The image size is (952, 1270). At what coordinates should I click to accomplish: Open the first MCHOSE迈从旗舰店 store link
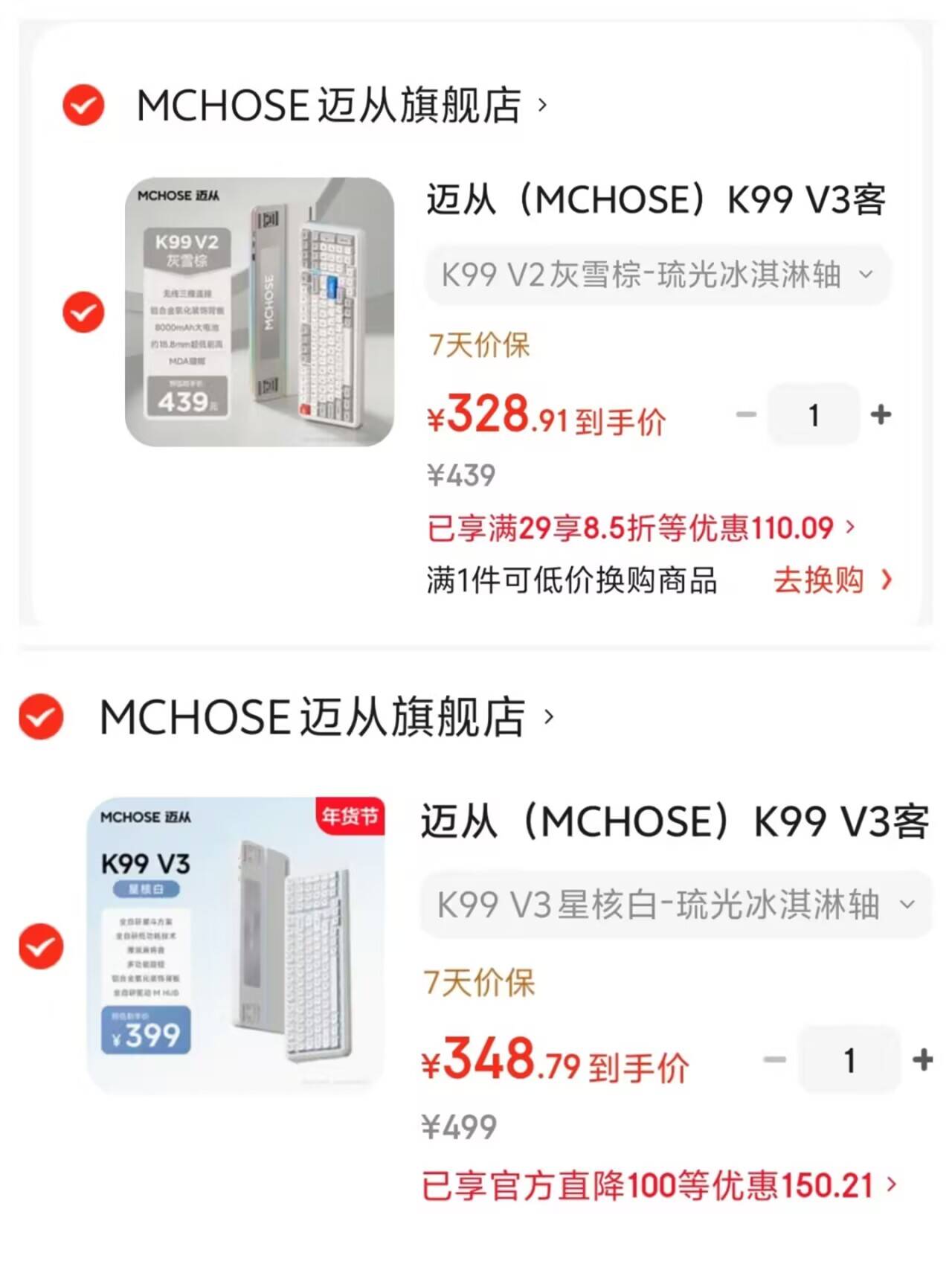[x=341, y=105]
